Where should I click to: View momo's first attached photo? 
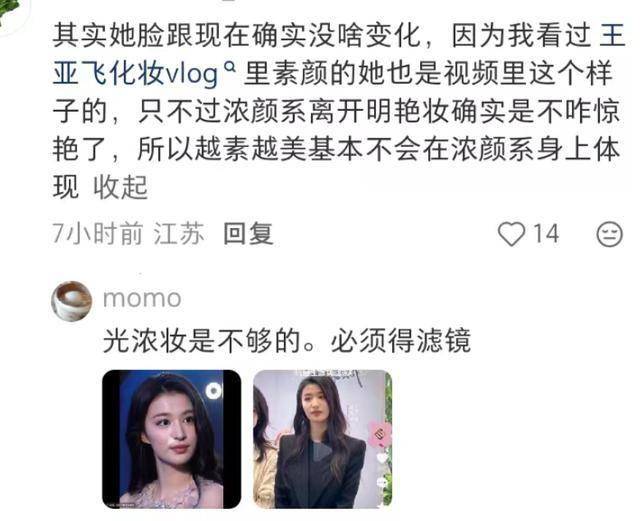pyautogui.click(x=172, y=438)
